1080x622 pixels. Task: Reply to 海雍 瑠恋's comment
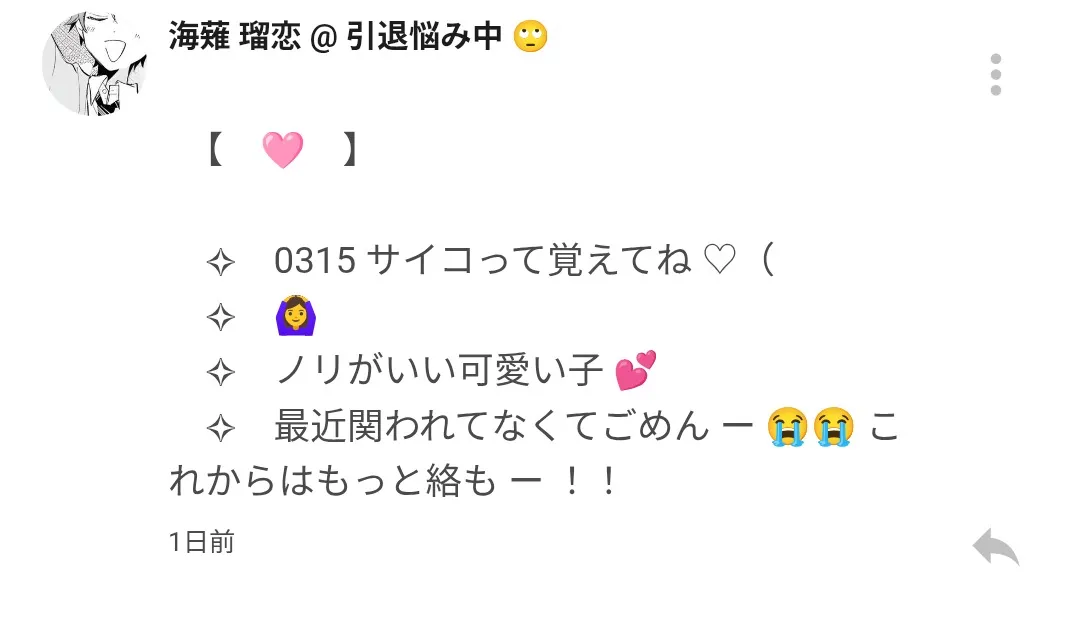click(x=995, y=548)
